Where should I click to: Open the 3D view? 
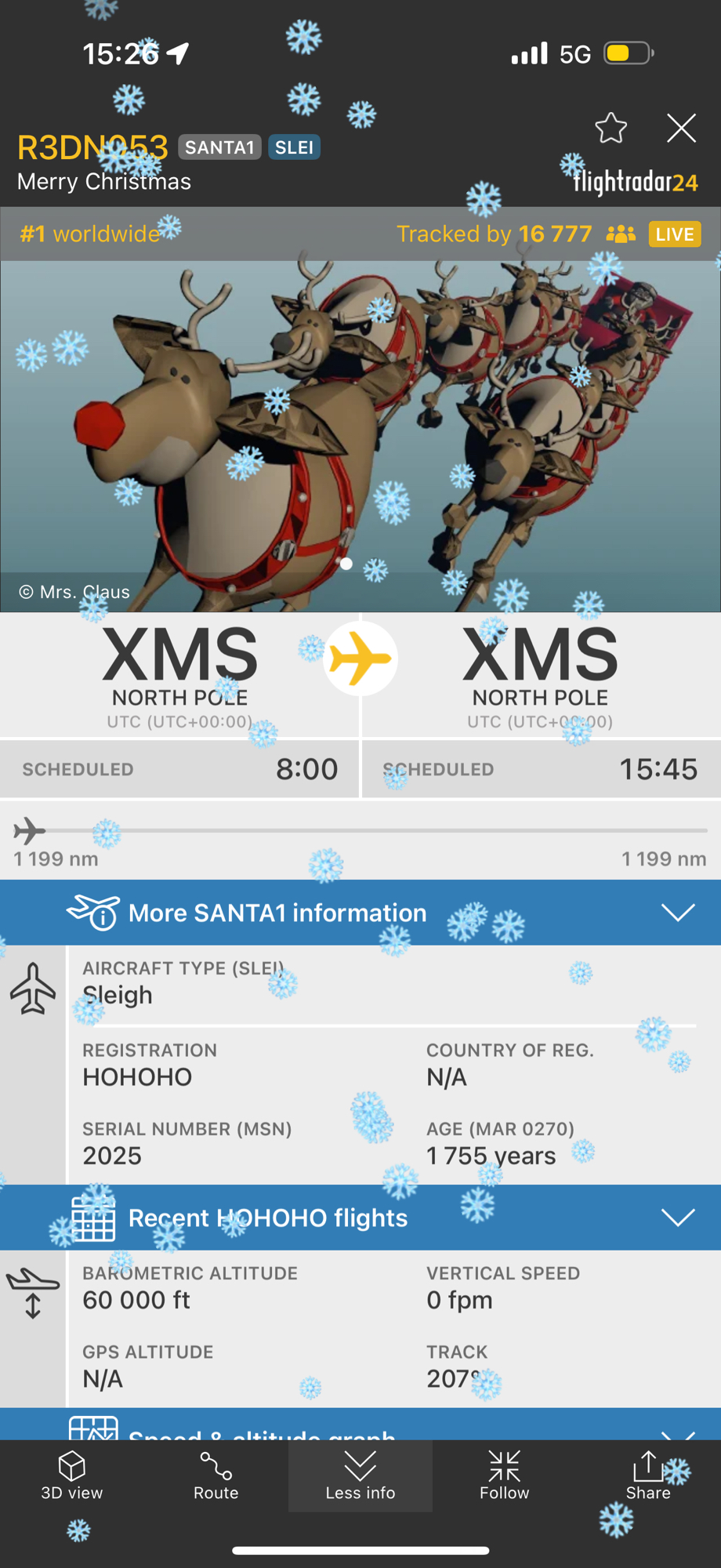pyautogui.click(x=72, y=1475)
